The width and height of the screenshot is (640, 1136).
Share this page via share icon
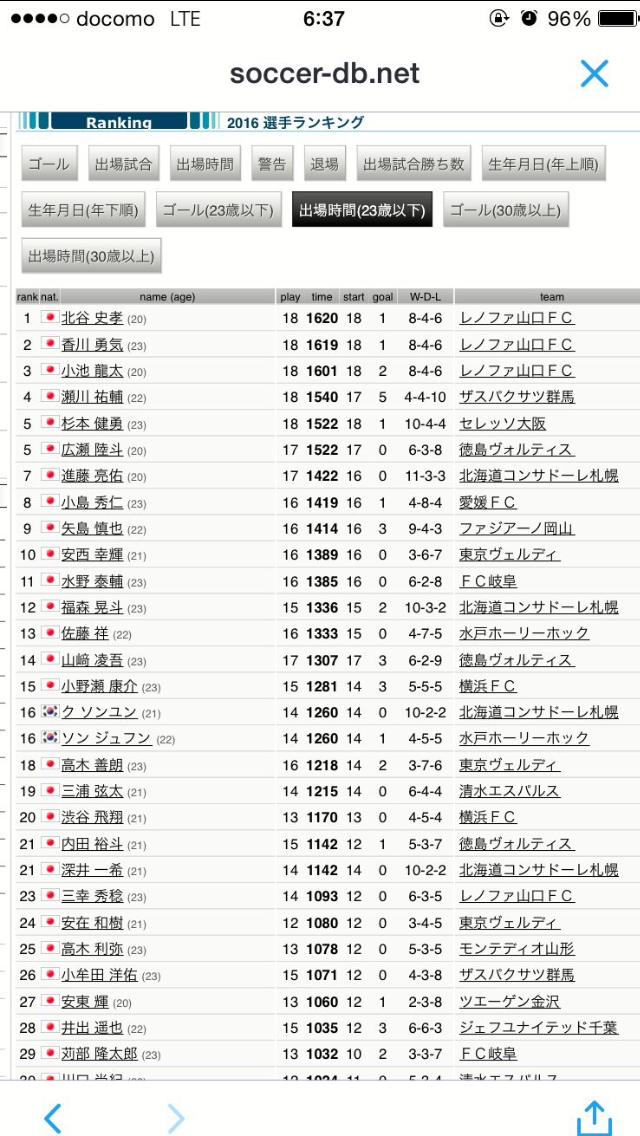coord(594,1117)
